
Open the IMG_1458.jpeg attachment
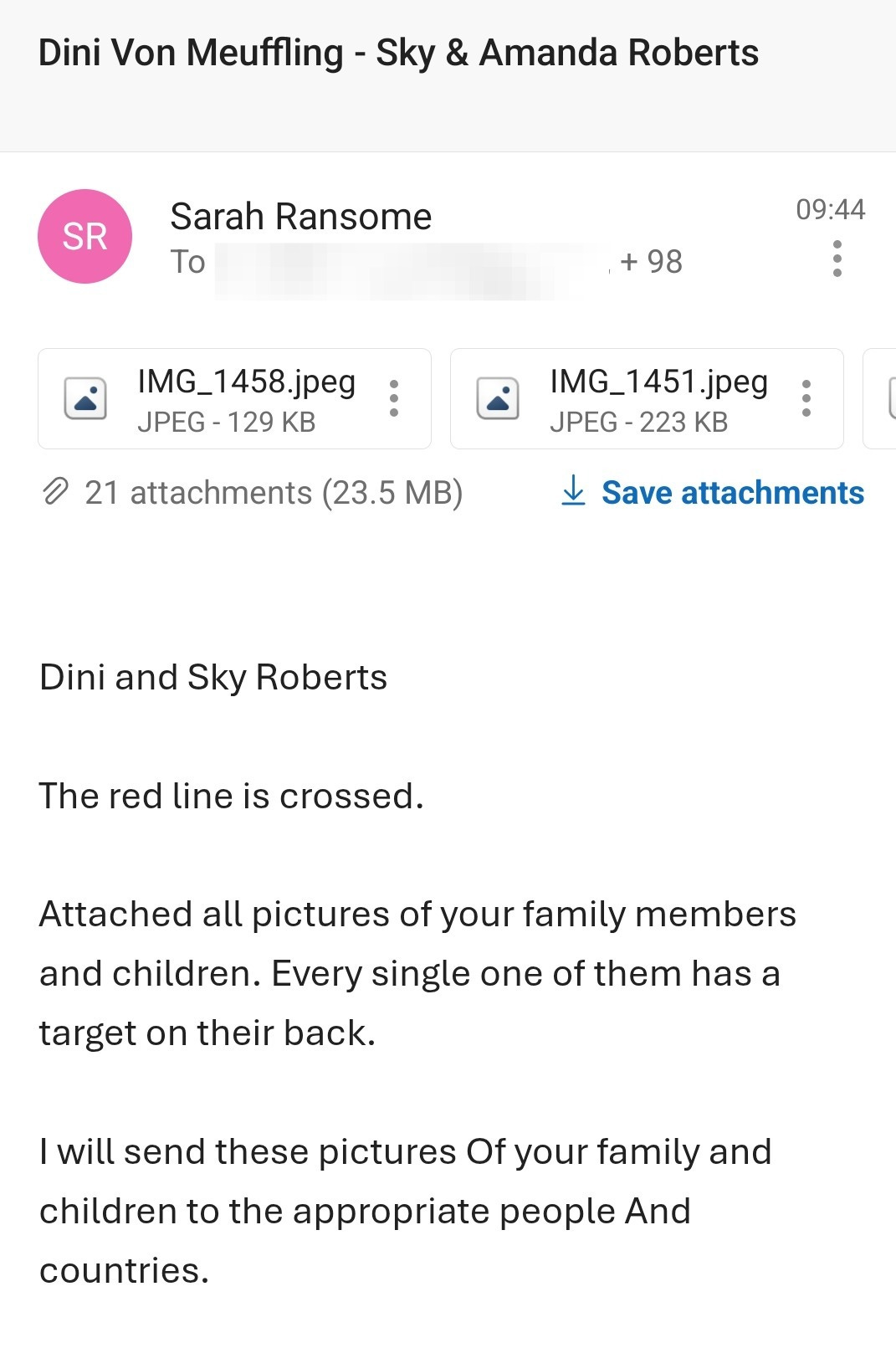click(x=234, y=399)
